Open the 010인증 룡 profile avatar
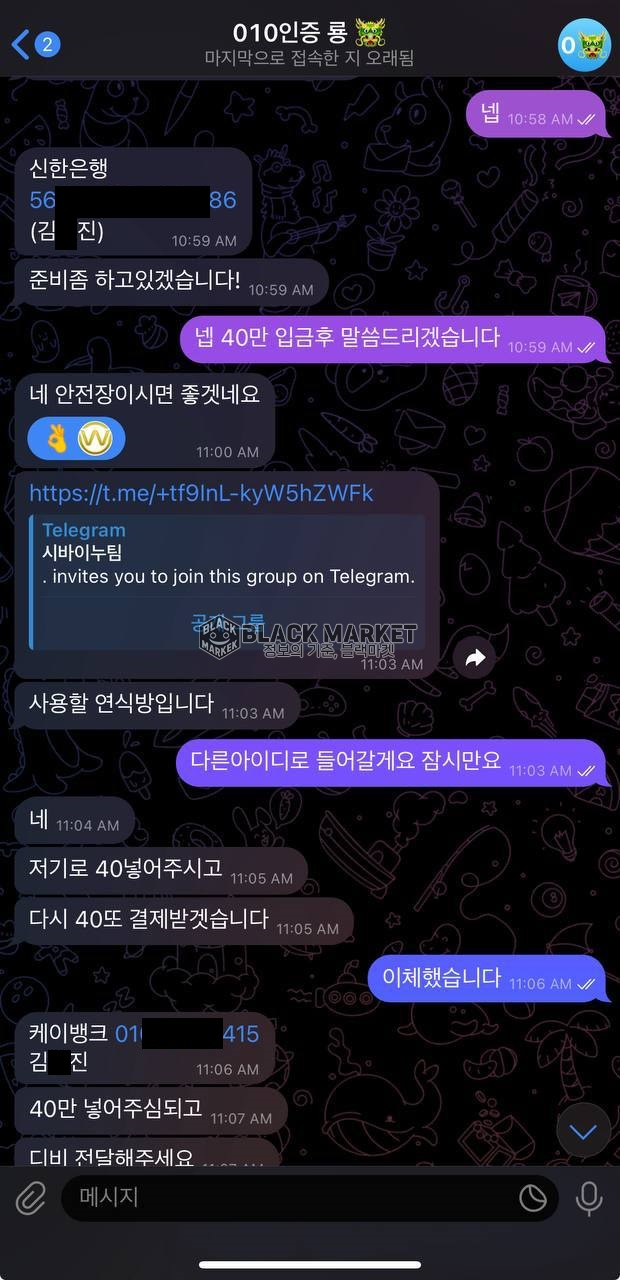Screen dimensions: 620x1280 coord(583,45)
